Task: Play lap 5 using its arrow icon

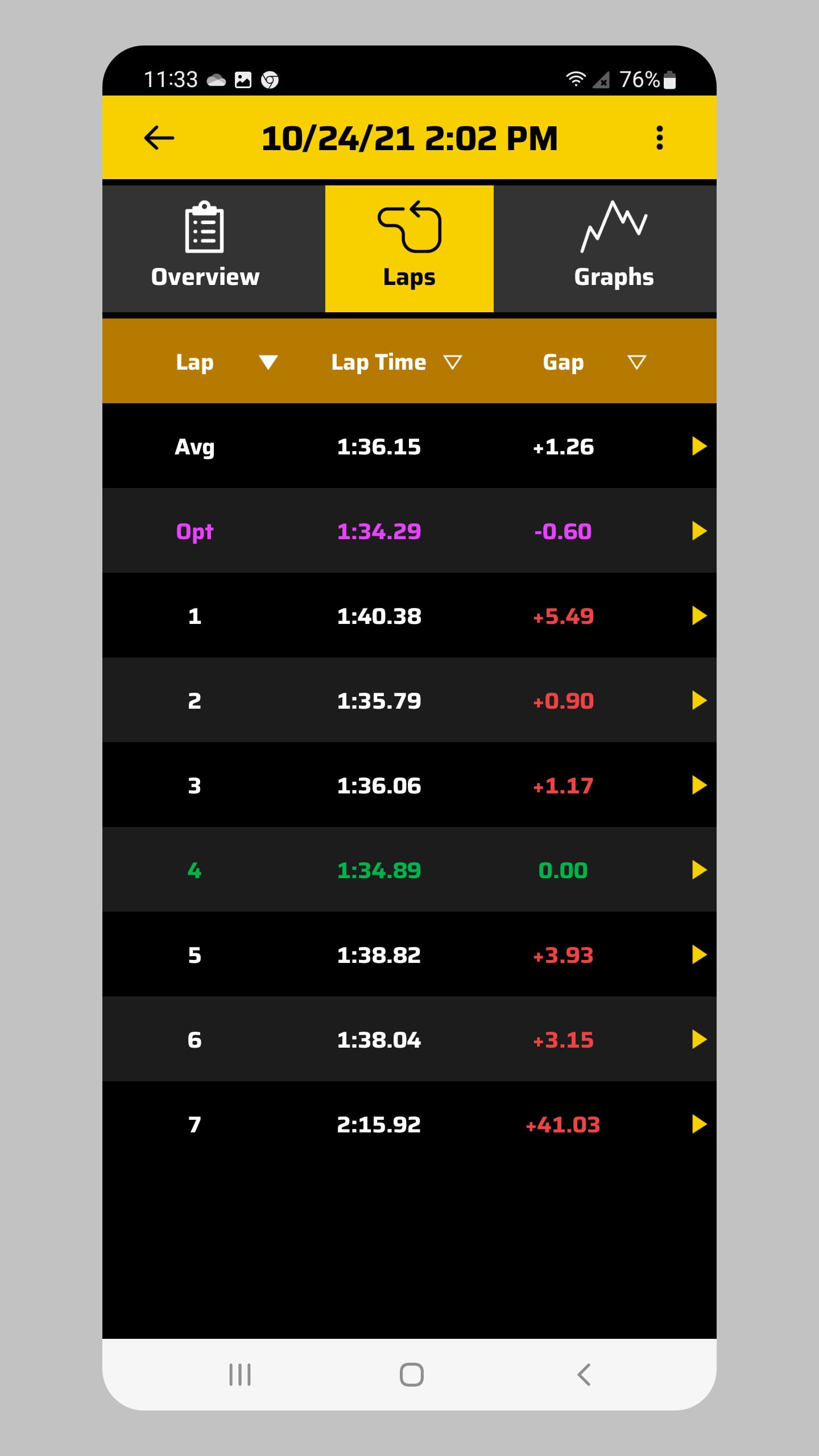Action: [x=698, y=954]
